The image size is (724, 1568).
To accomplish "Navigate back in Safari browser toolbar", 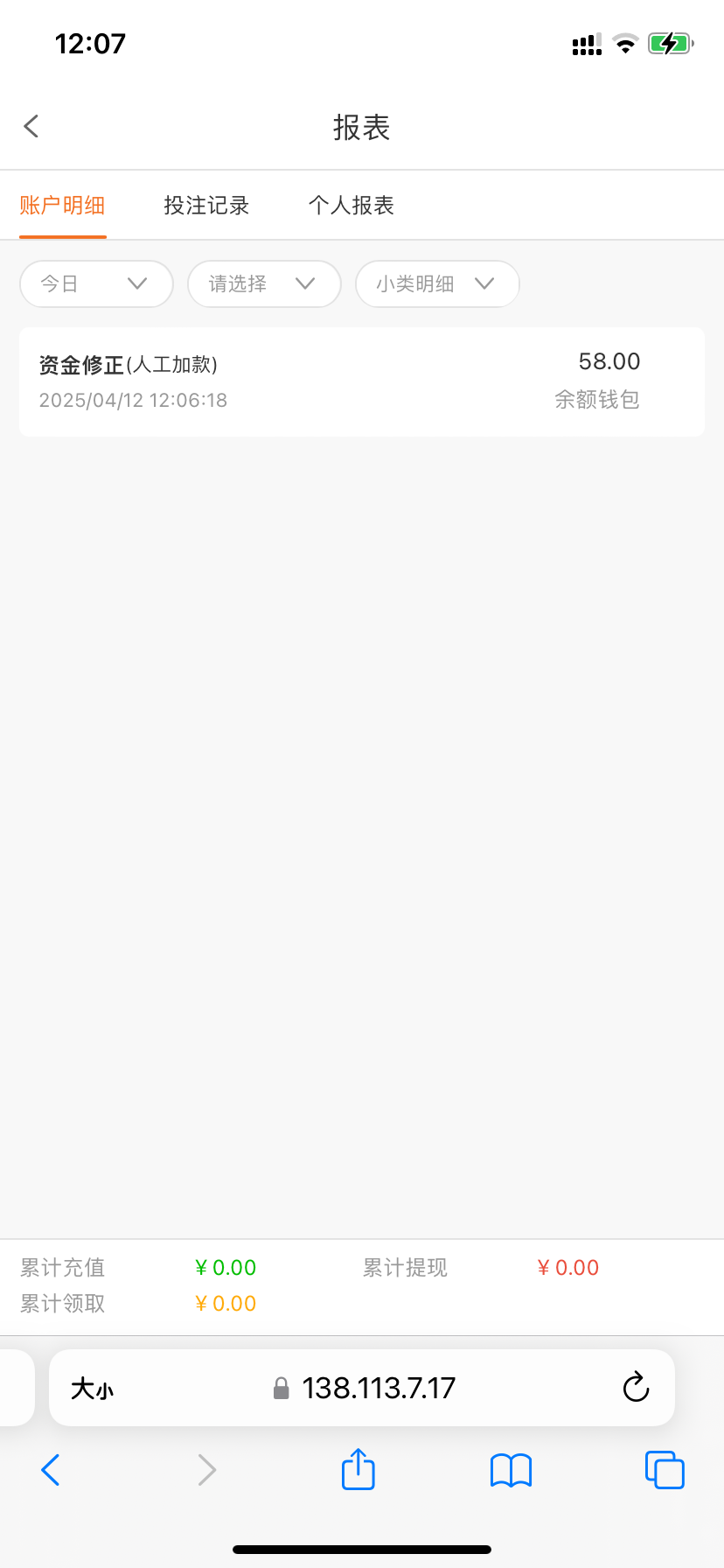I will (x=51, y=1470).
